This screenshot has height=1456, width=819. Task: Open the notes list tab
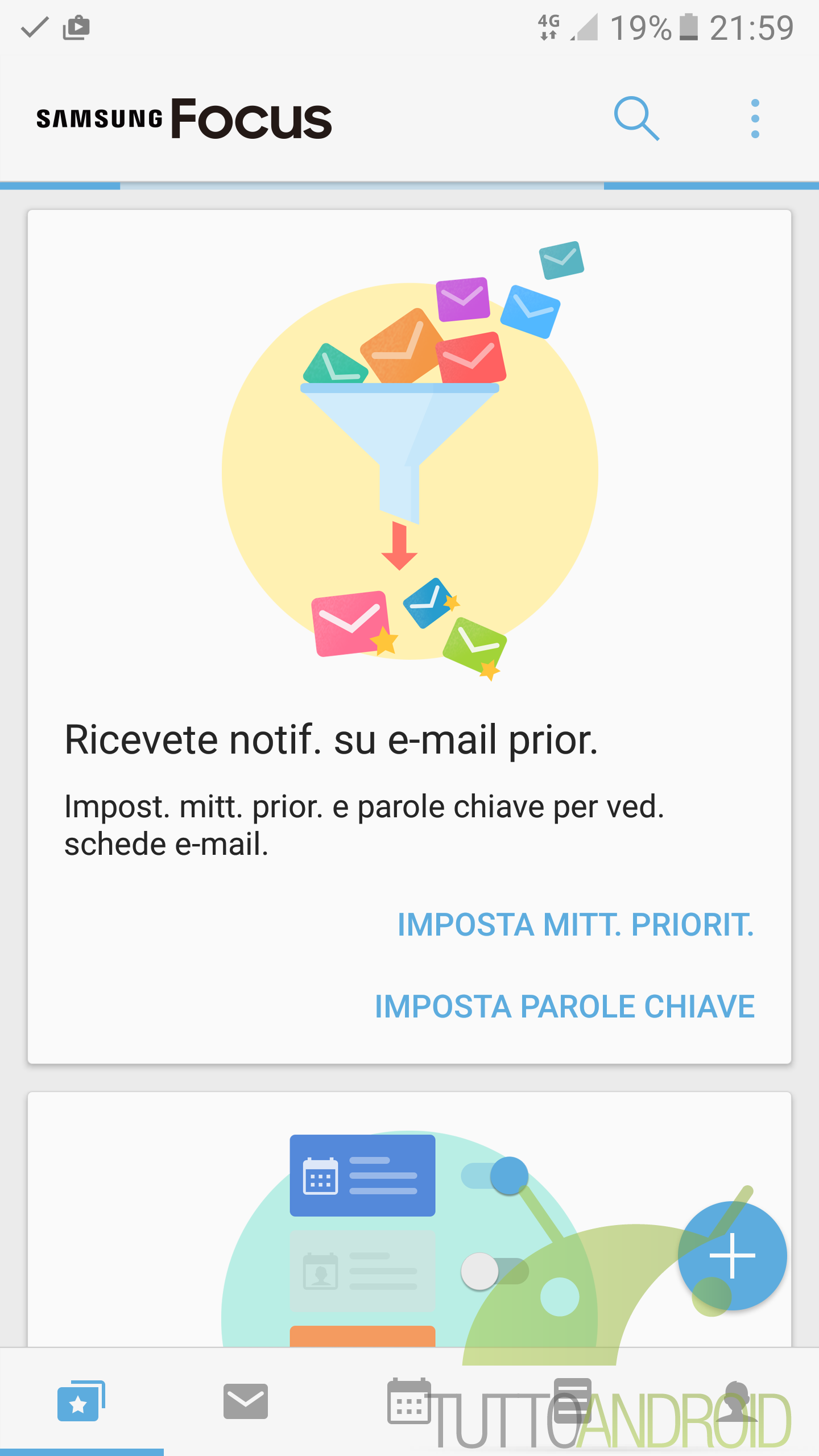coord(573,1401)
